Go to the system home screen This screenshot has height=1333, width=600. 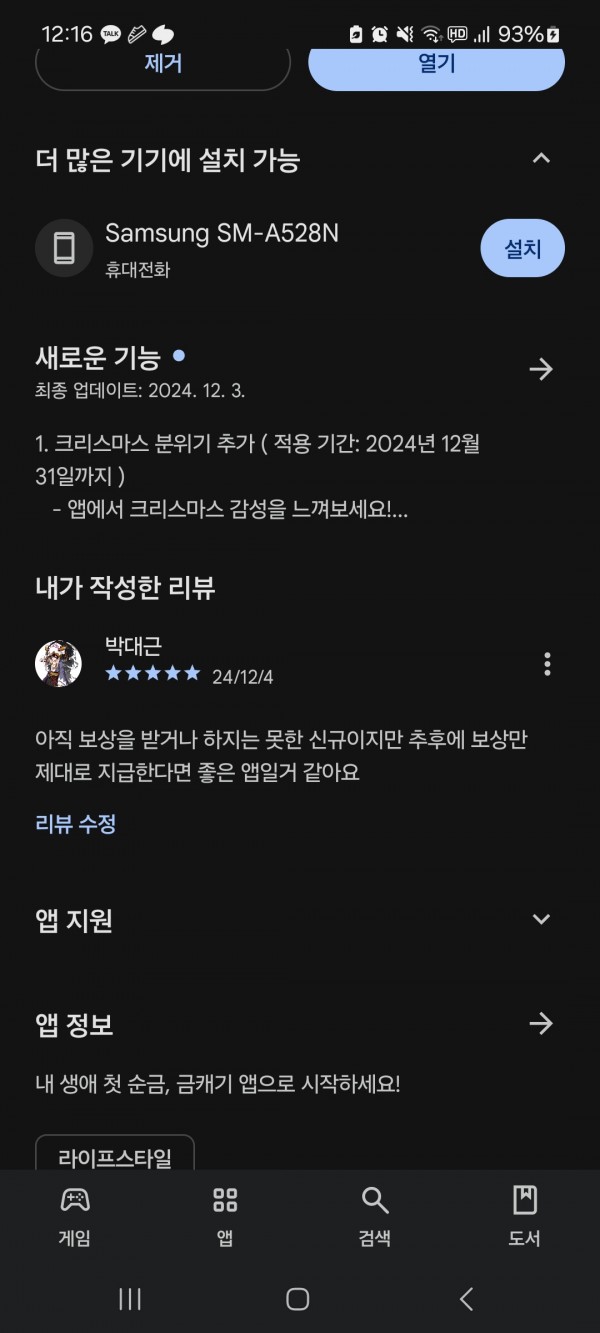[x=298, y=1299]
